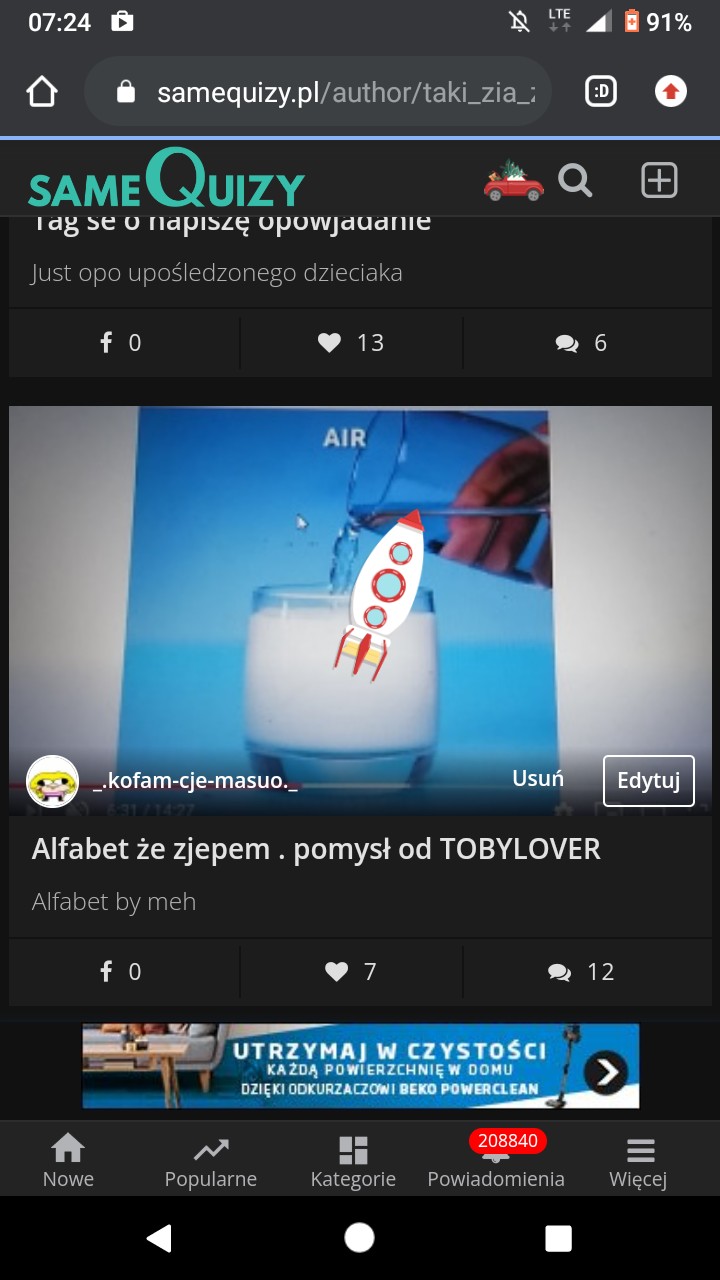Screen dimensions: 720x1280
Task: Open the Kategorie tab
Action: point(353,1160)
